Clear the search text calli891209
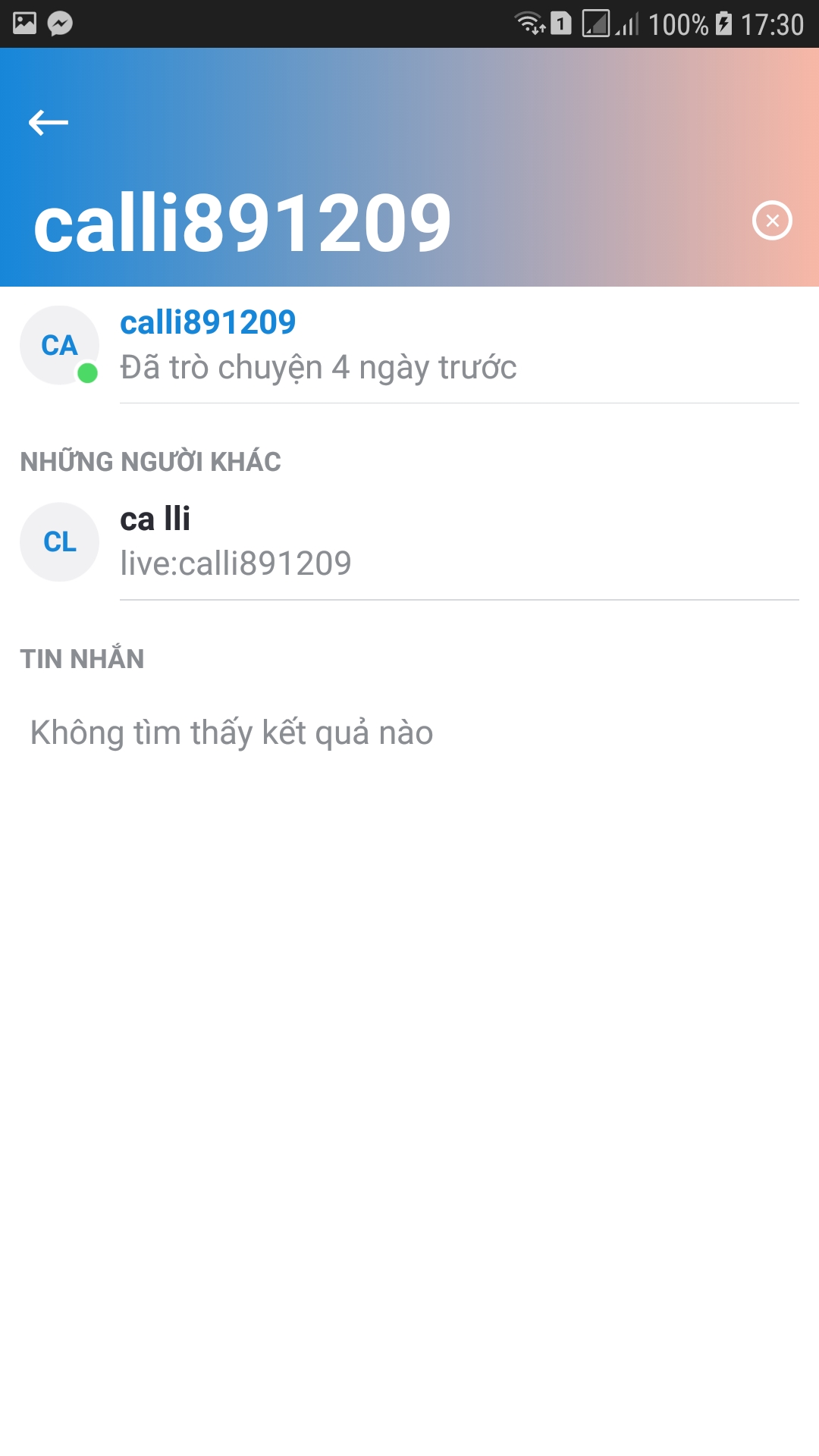The height and width of the screenshot is (1456, 819). coord(771,221)
